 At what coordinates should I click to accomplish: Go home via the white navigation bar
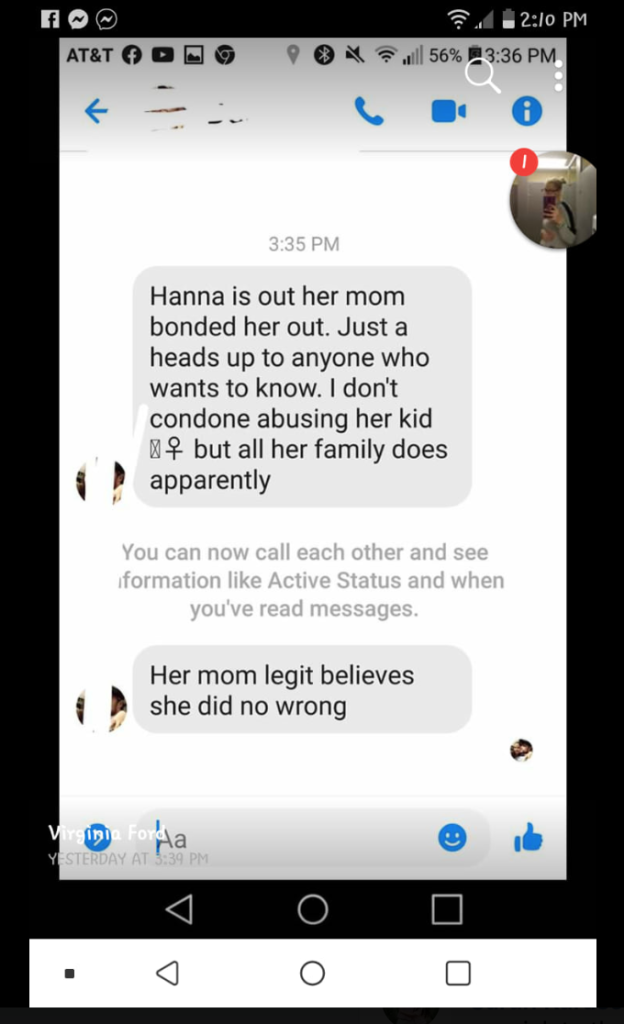pos(312,973)
